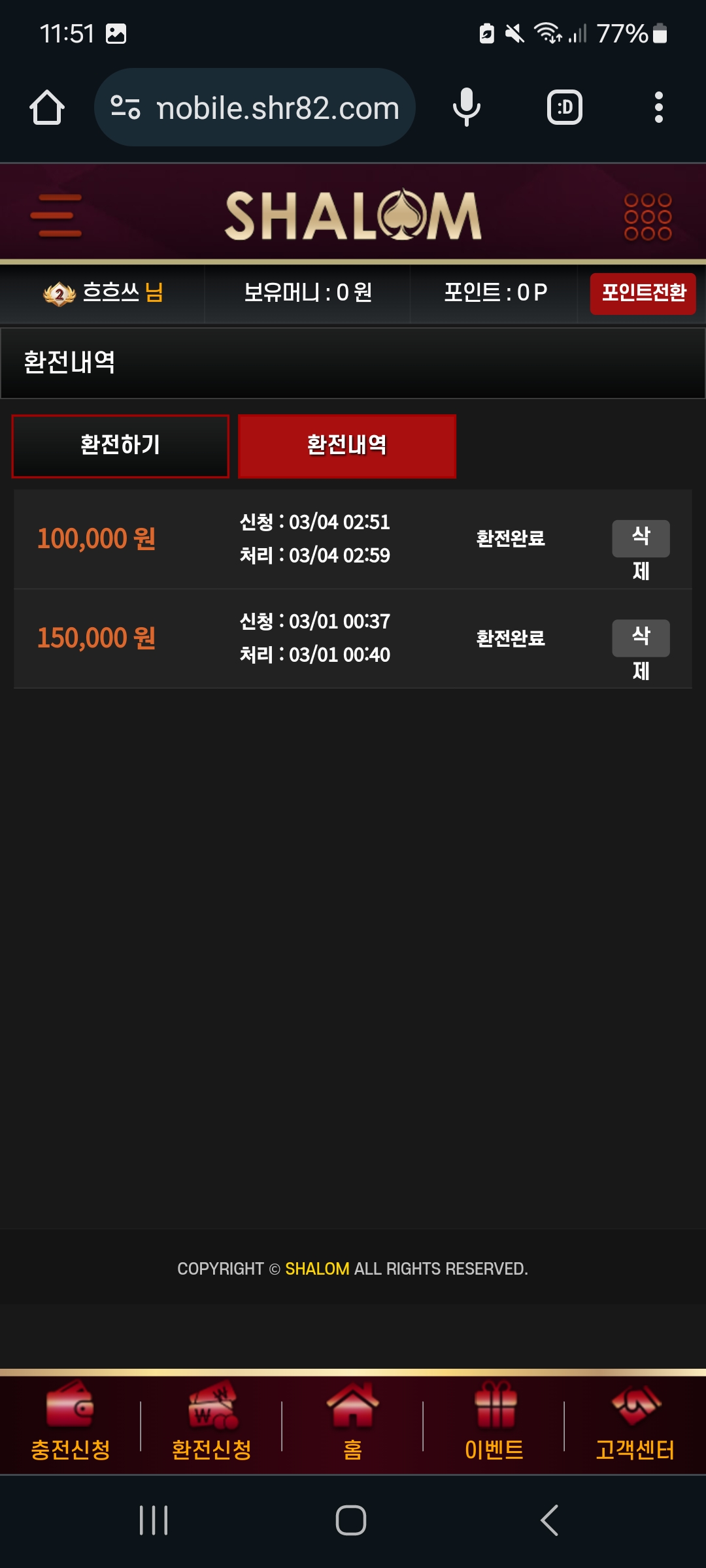Open the browser overflow menu

(659, 108)
